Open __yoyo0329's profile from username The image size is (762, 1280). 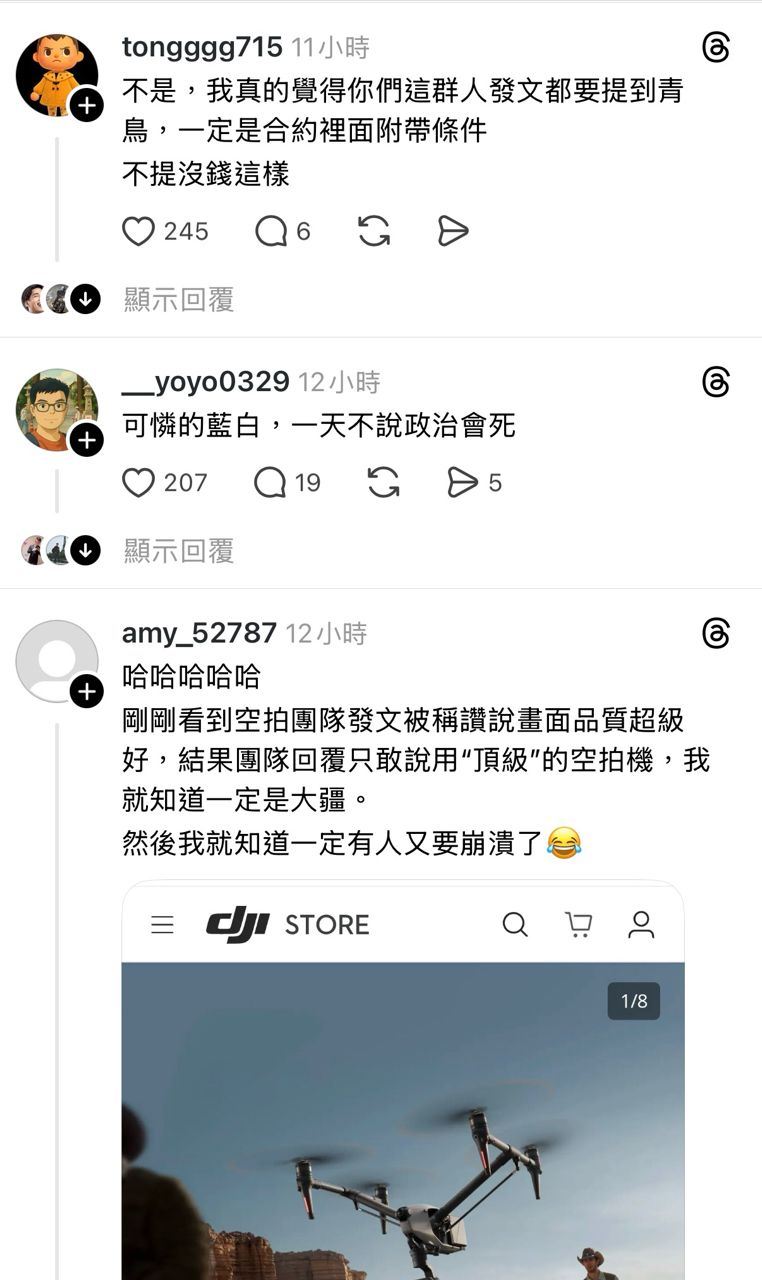click(x=205, y=382)
